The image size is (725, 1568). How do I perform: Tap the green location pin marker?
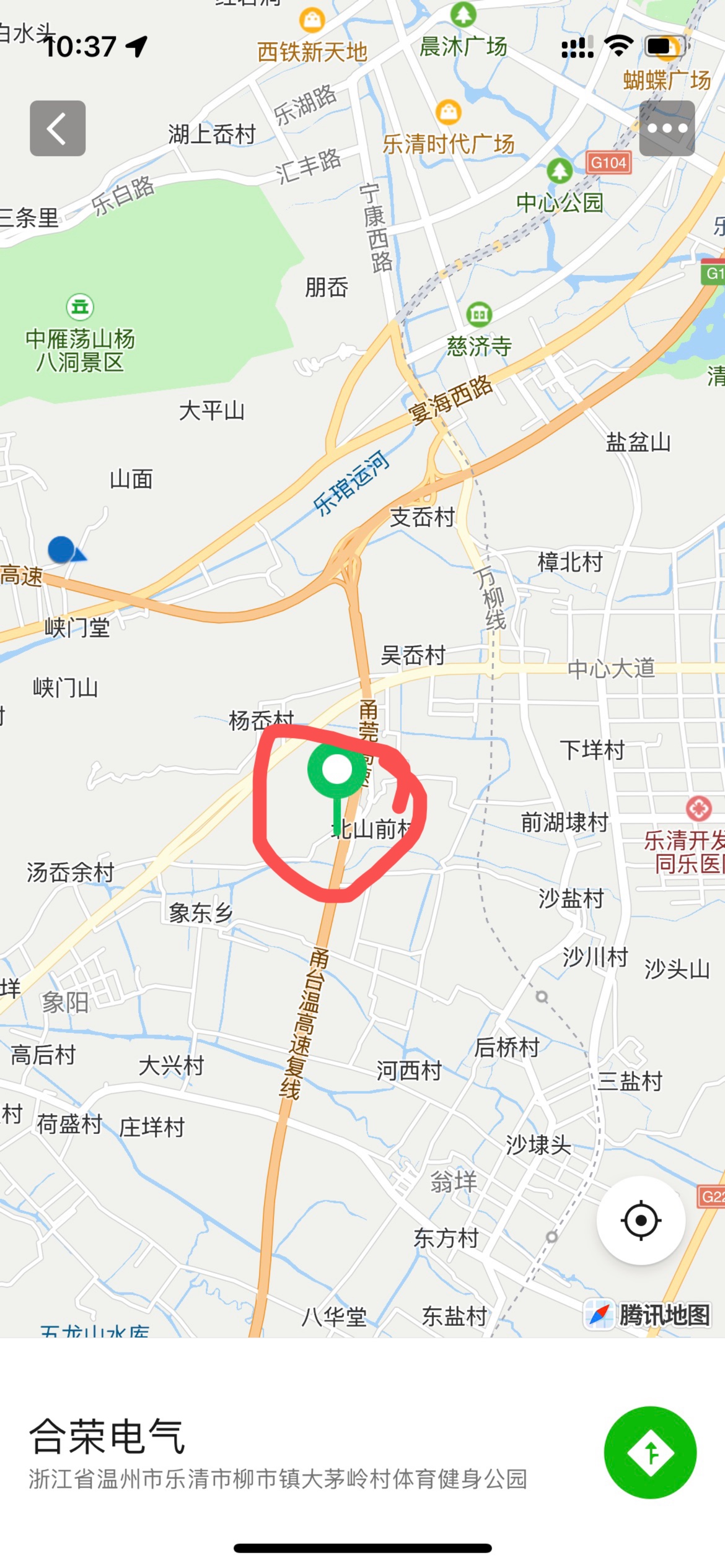[x=337, y=770]
